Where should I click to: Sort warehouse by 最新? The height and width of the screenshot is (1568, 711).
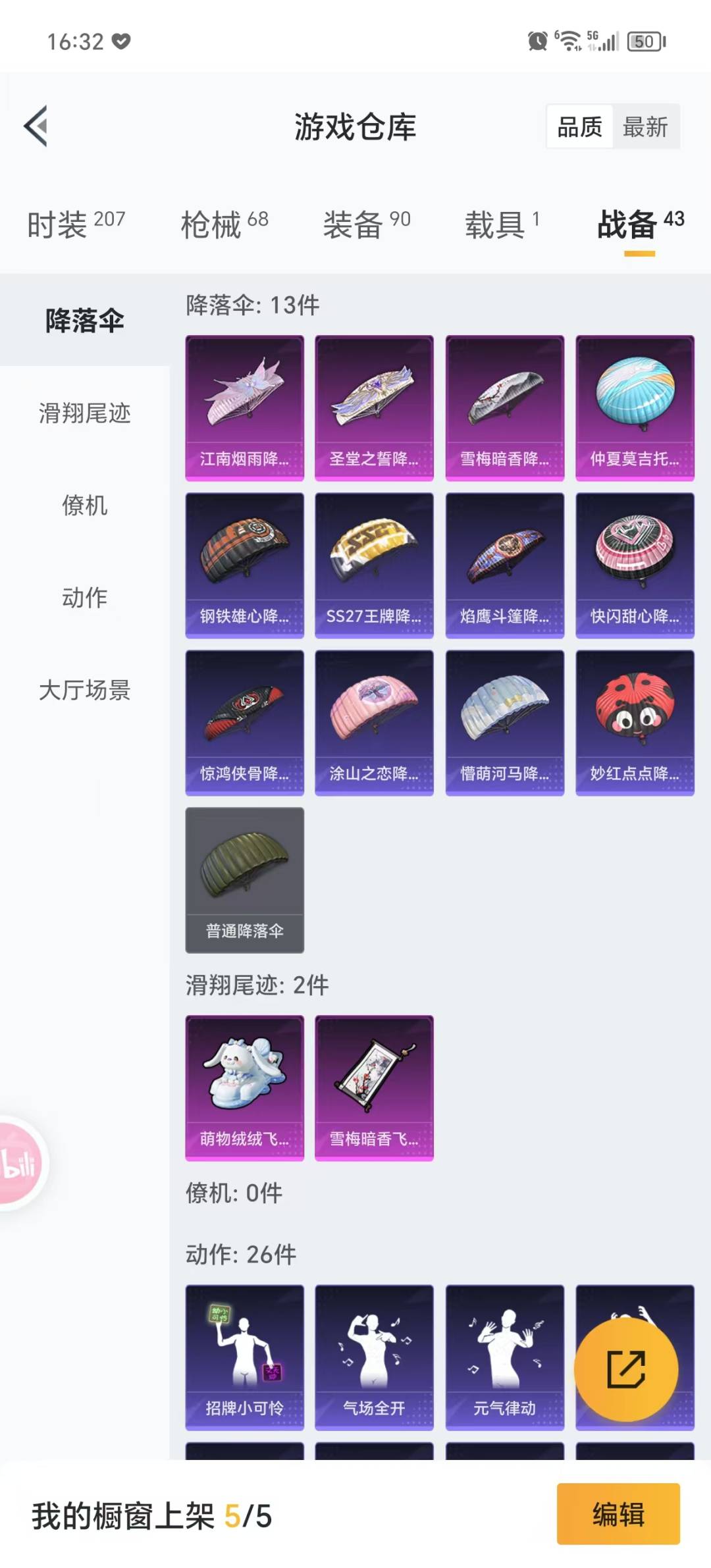point(645,126)
